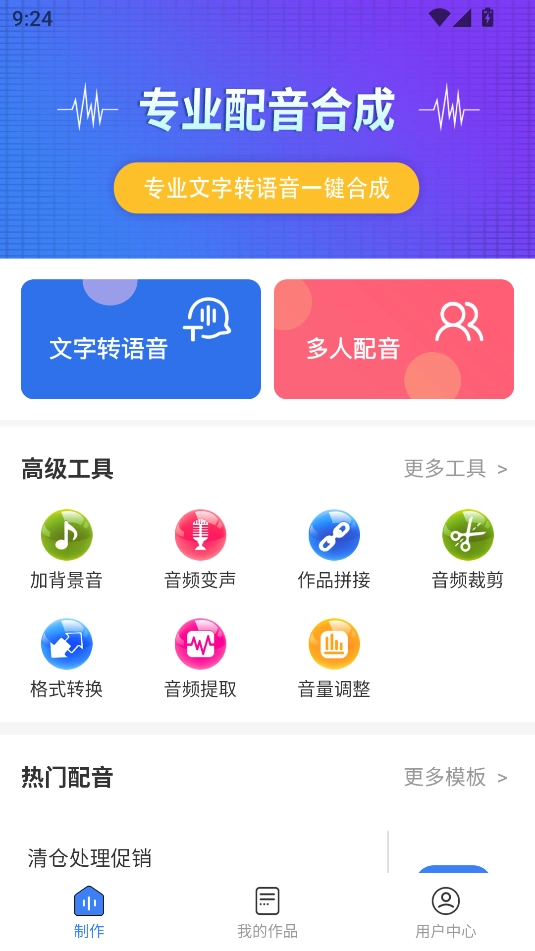Open the 清仓处理促销 template
Screen dimensions: 535x951
(x=90, y=858)
